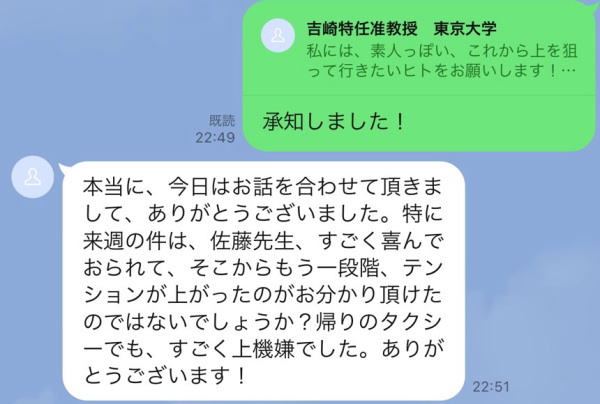
Task: Open the quoted message from 吉崎特任准教授
Action: point(420,50)
